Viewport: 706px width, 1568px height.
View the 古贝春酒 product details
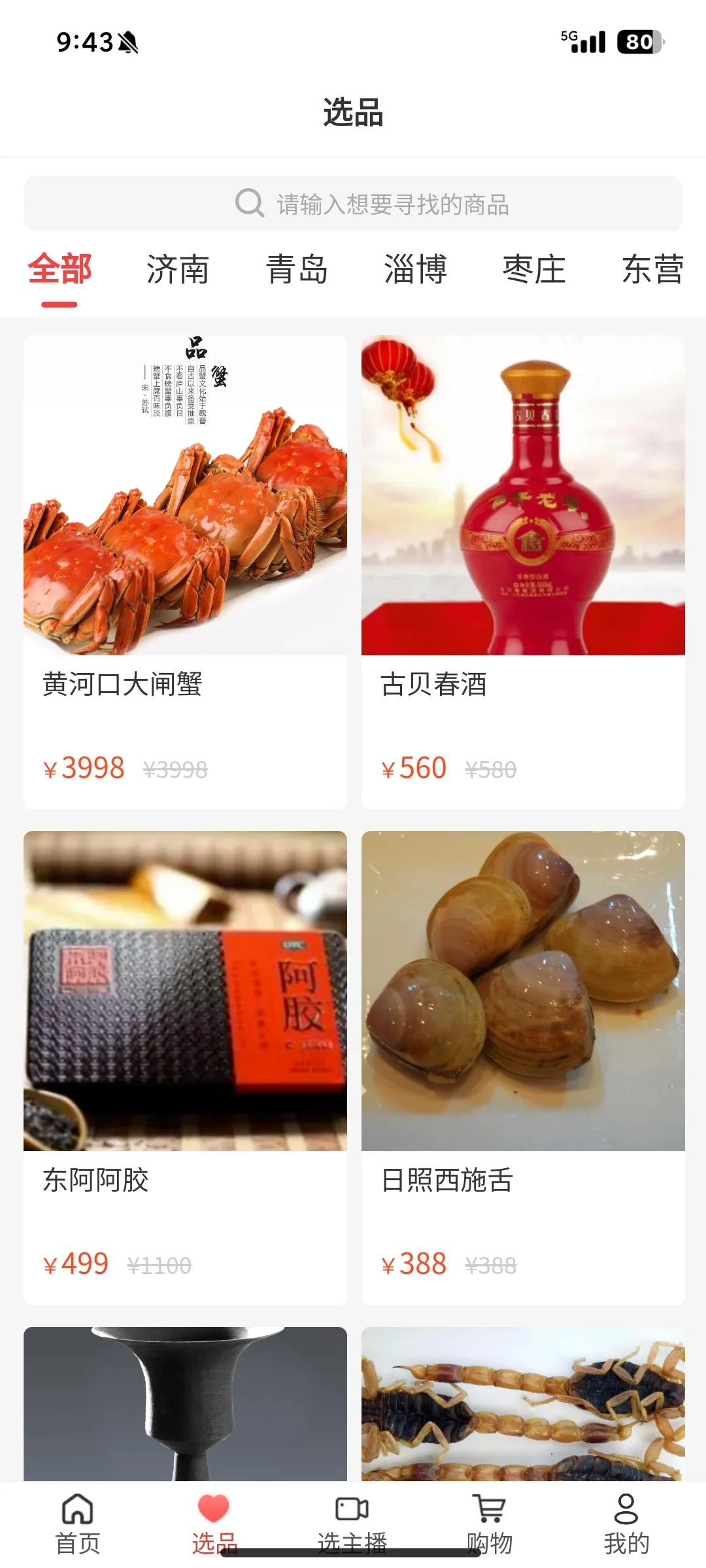click(x=523, y=572)
